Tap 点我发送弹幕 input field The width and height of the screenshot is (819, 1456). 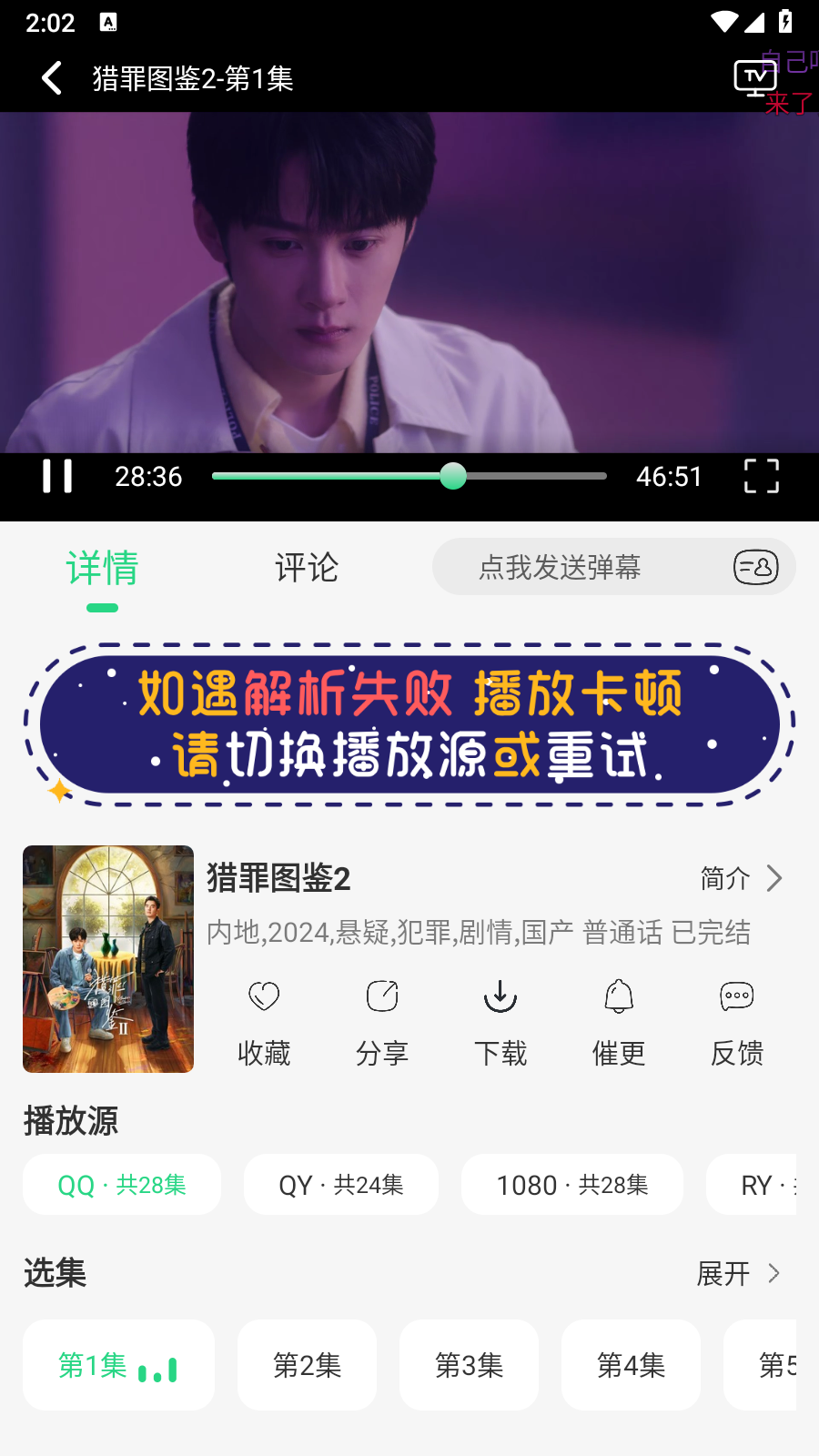click(560, 568)
